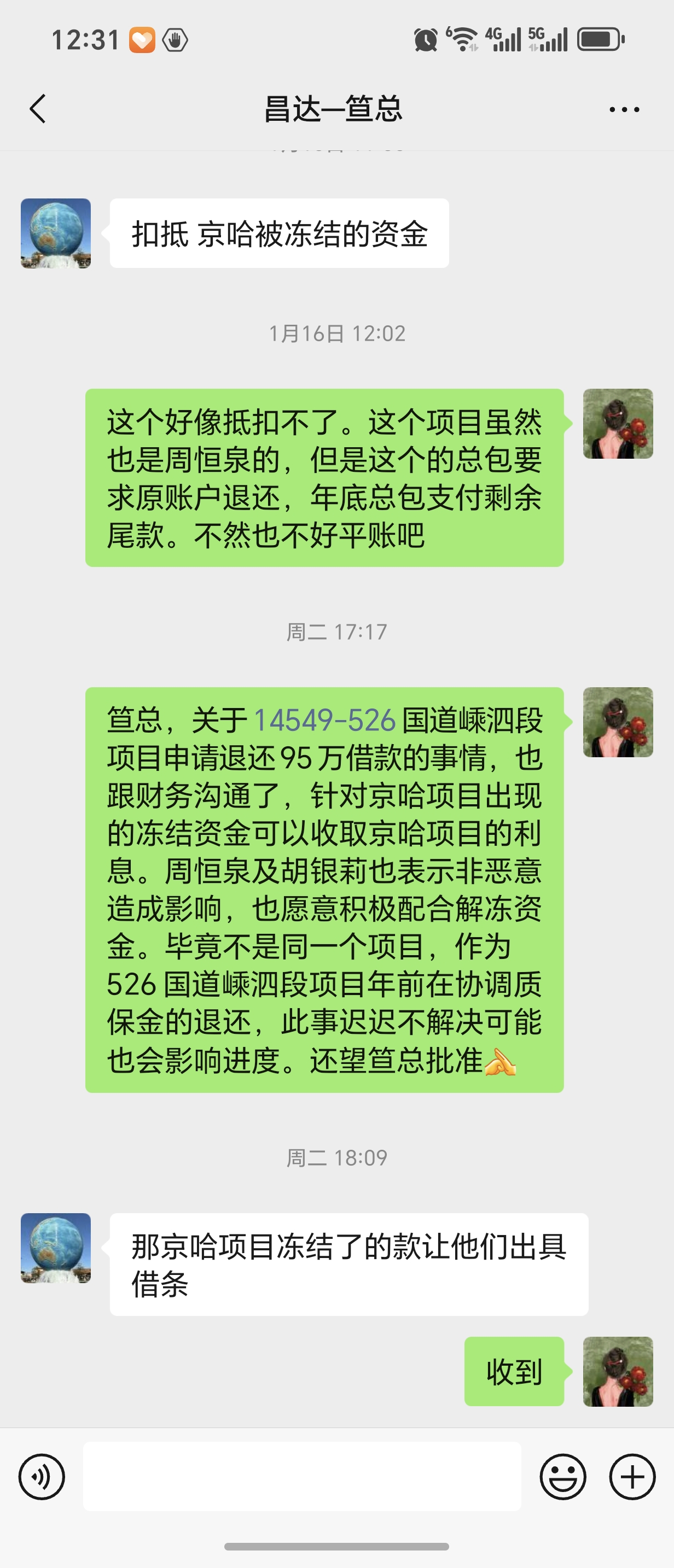Go back to the chat list

click(38, 109)
